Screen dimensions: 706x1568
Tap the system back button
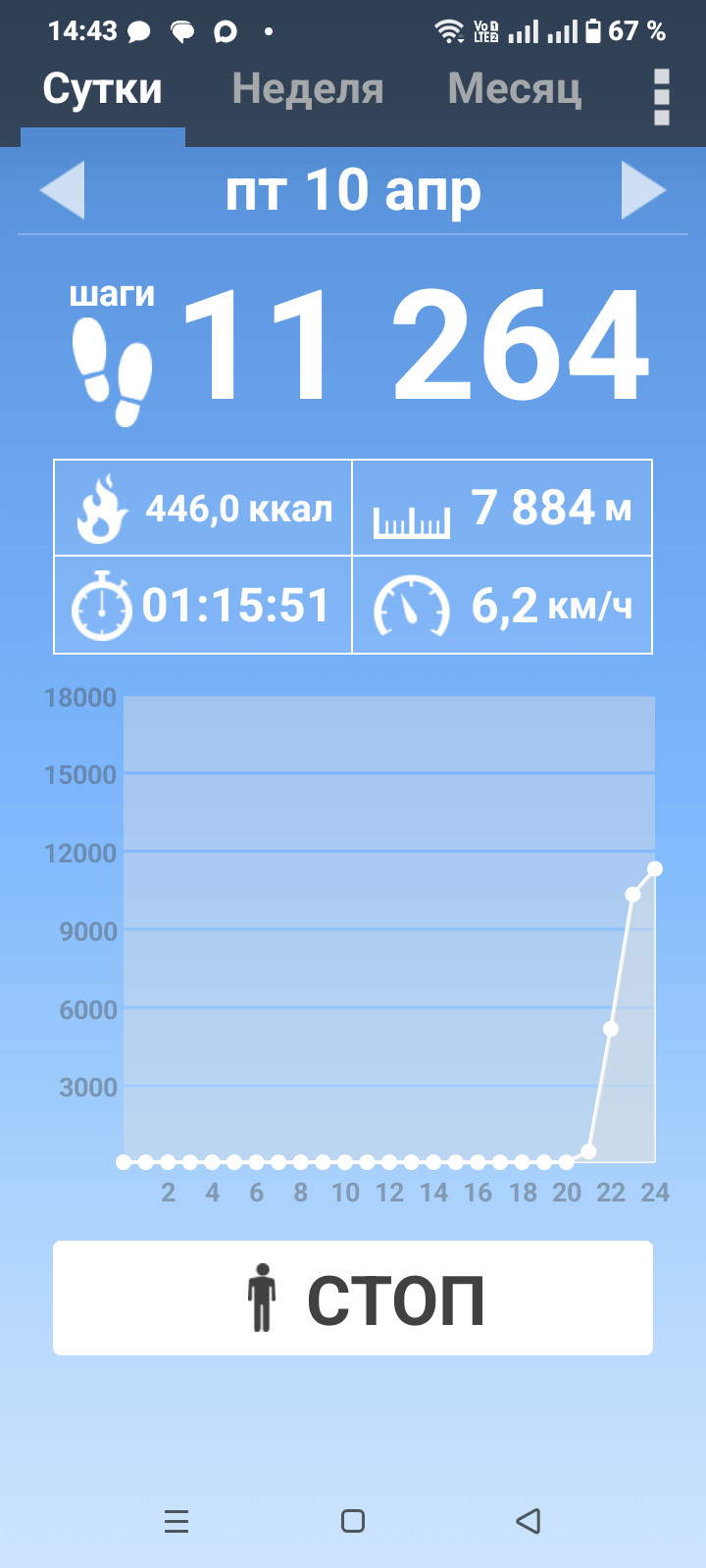pyautogui.click(x=529, y=1521)
